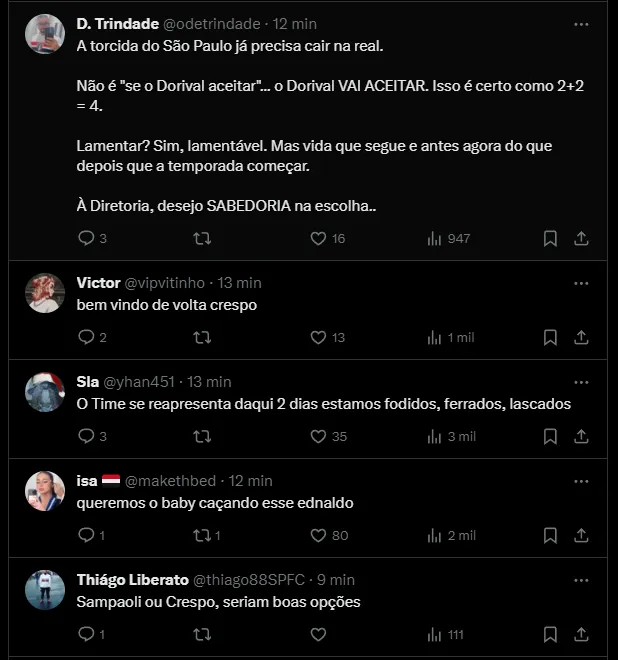Open overflow menu on D. Trindade's tweet
618x660 pixels.
(x=581, y=24)
